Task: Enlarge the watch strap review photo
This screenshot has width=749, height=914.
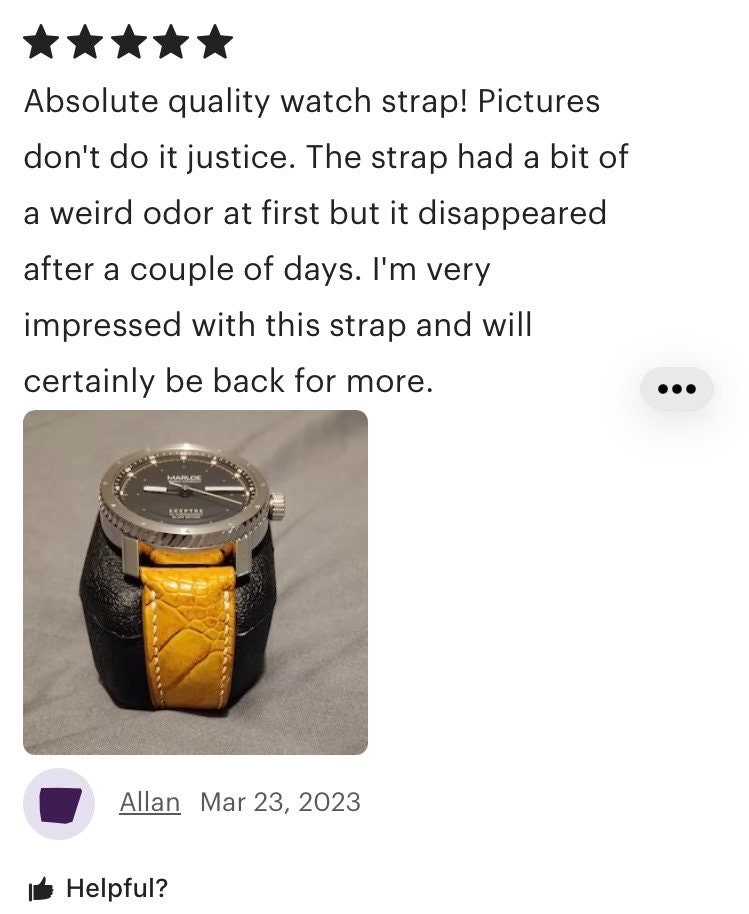Action: pyautogui.click(x=195, y=582)
